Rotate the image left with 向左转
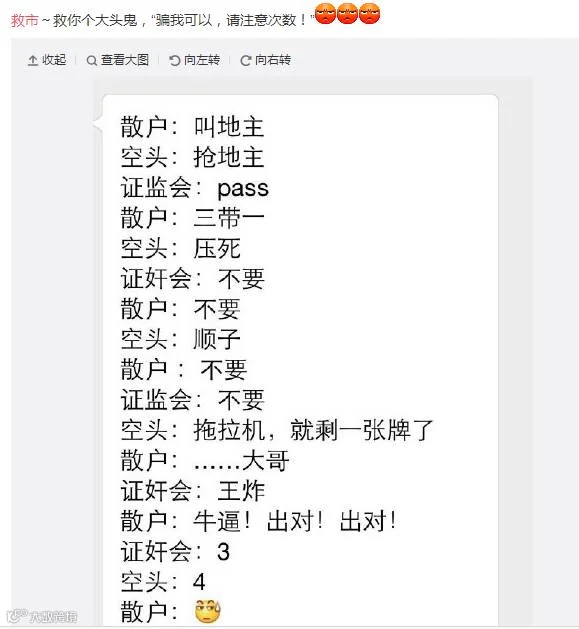 (x=195, y=60)
